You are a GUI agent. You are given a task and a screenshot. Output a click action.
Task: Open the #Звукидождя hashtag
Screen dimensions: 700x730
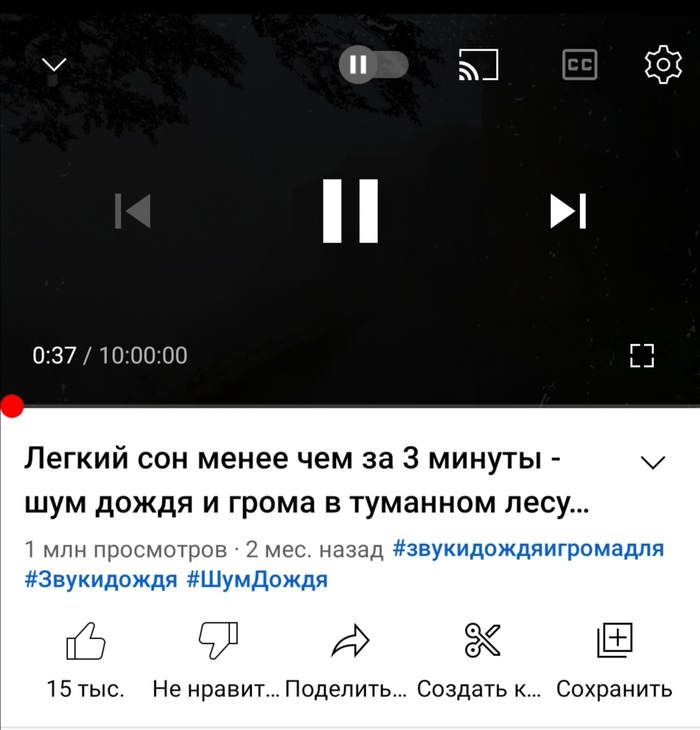100,579
